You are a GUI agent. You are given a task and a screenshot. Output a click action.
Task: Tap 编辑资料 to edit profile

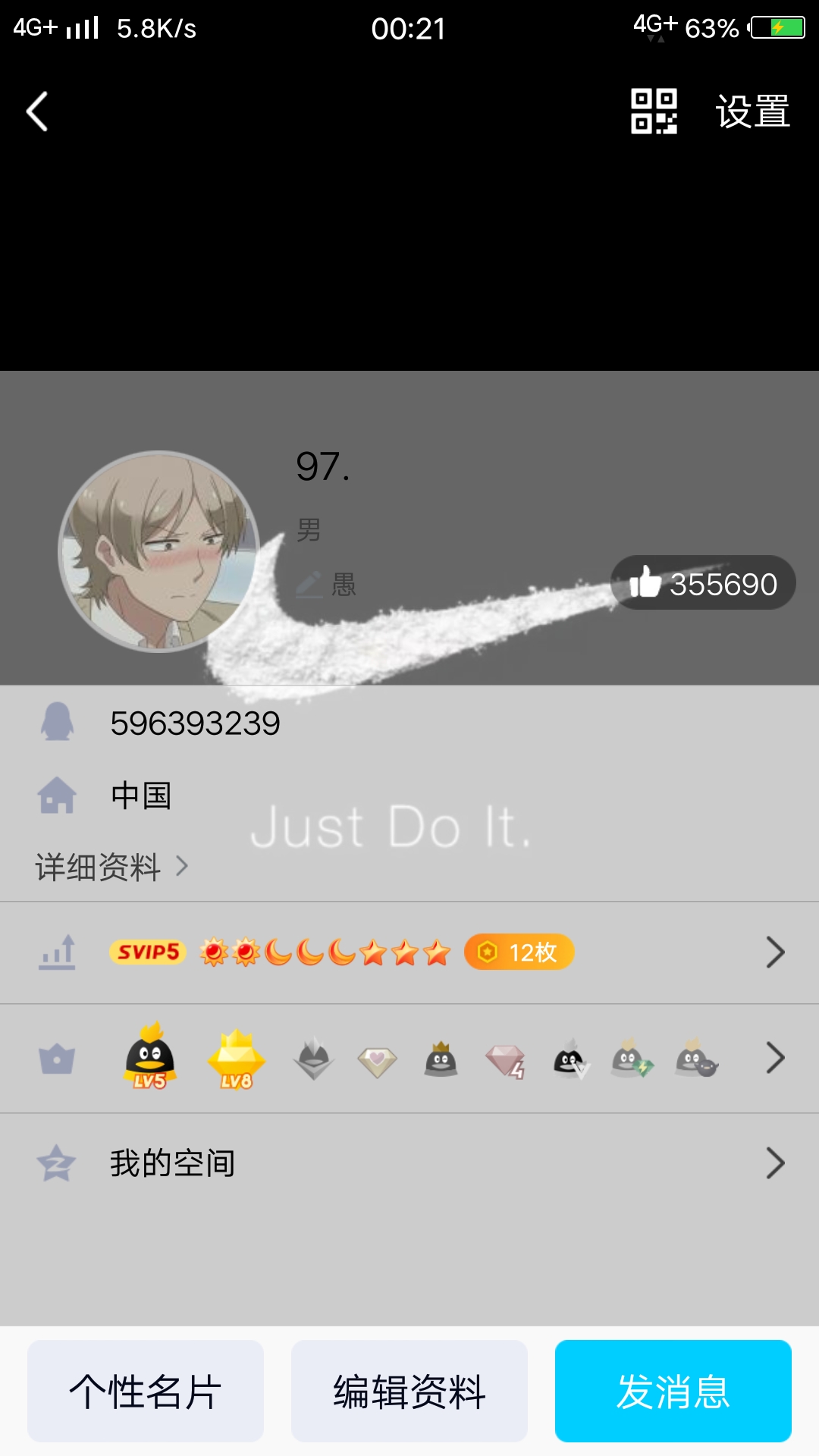(409, 1391)
